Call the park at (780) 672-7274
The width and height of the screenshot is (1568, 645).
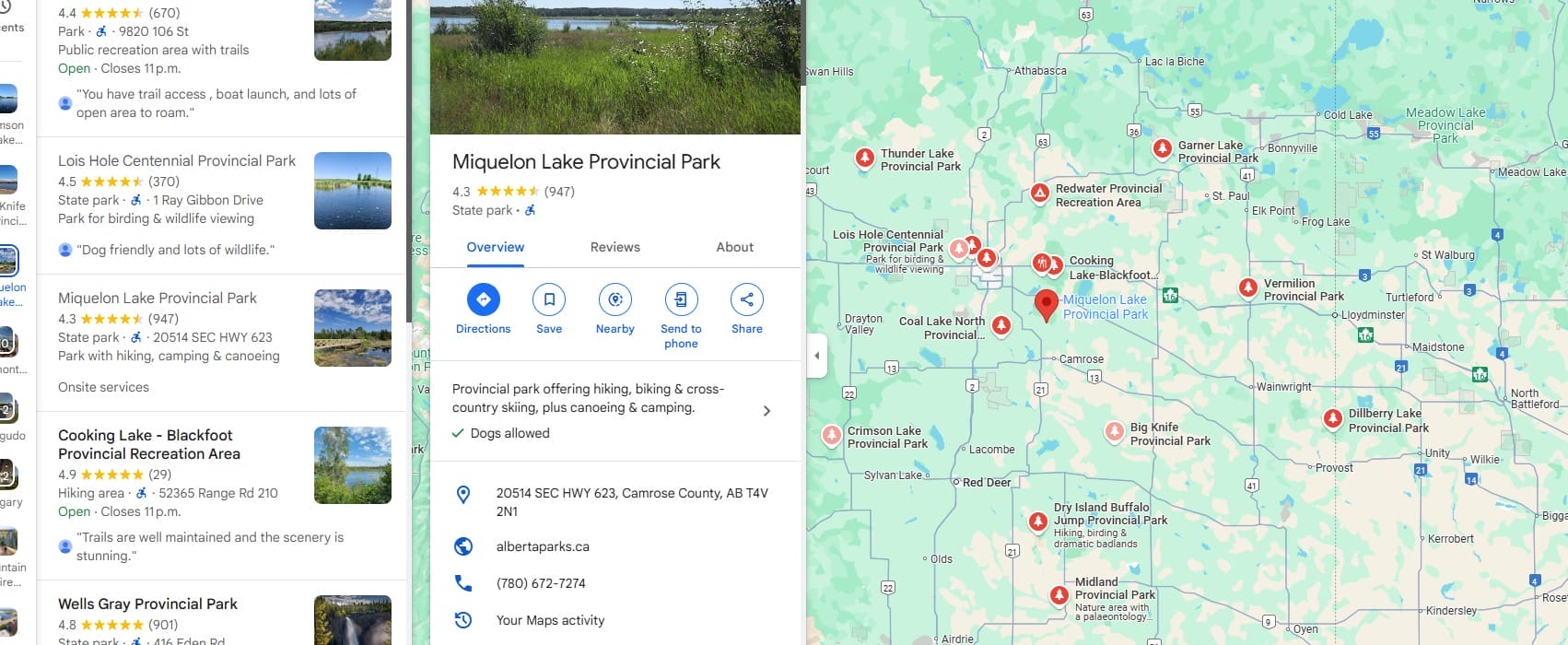(x=541, y=583)
